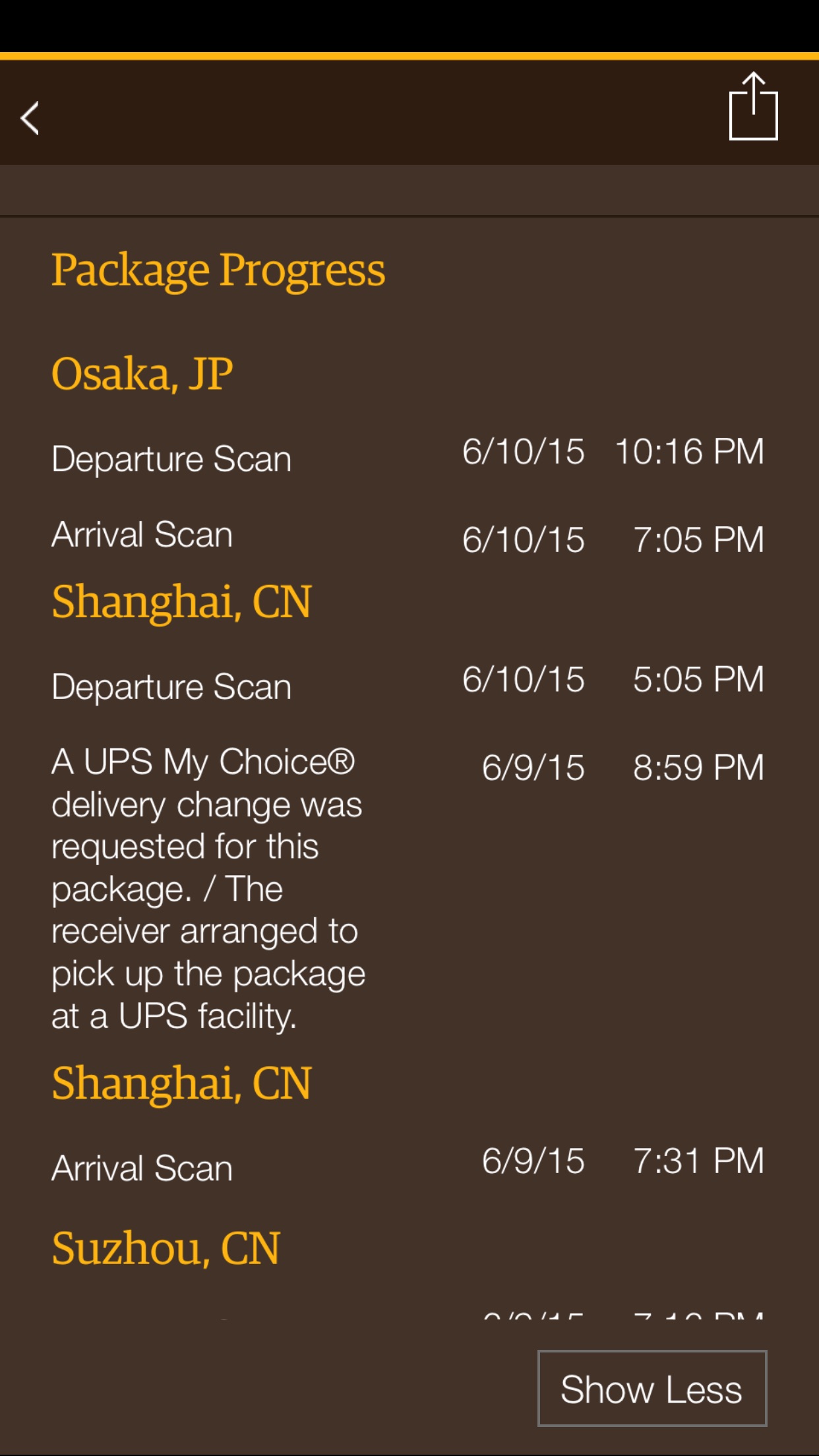
Task: Go back using the arrow
Action: point(30,118)
